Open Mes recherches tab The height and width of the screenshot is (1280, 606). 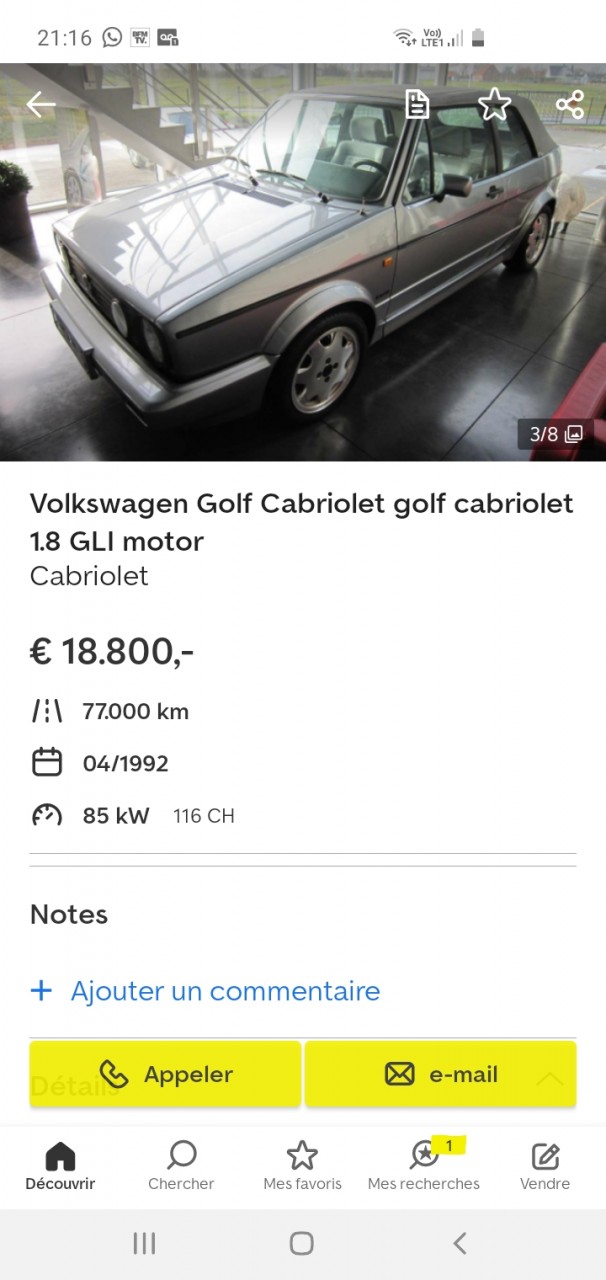[424, 1166]
